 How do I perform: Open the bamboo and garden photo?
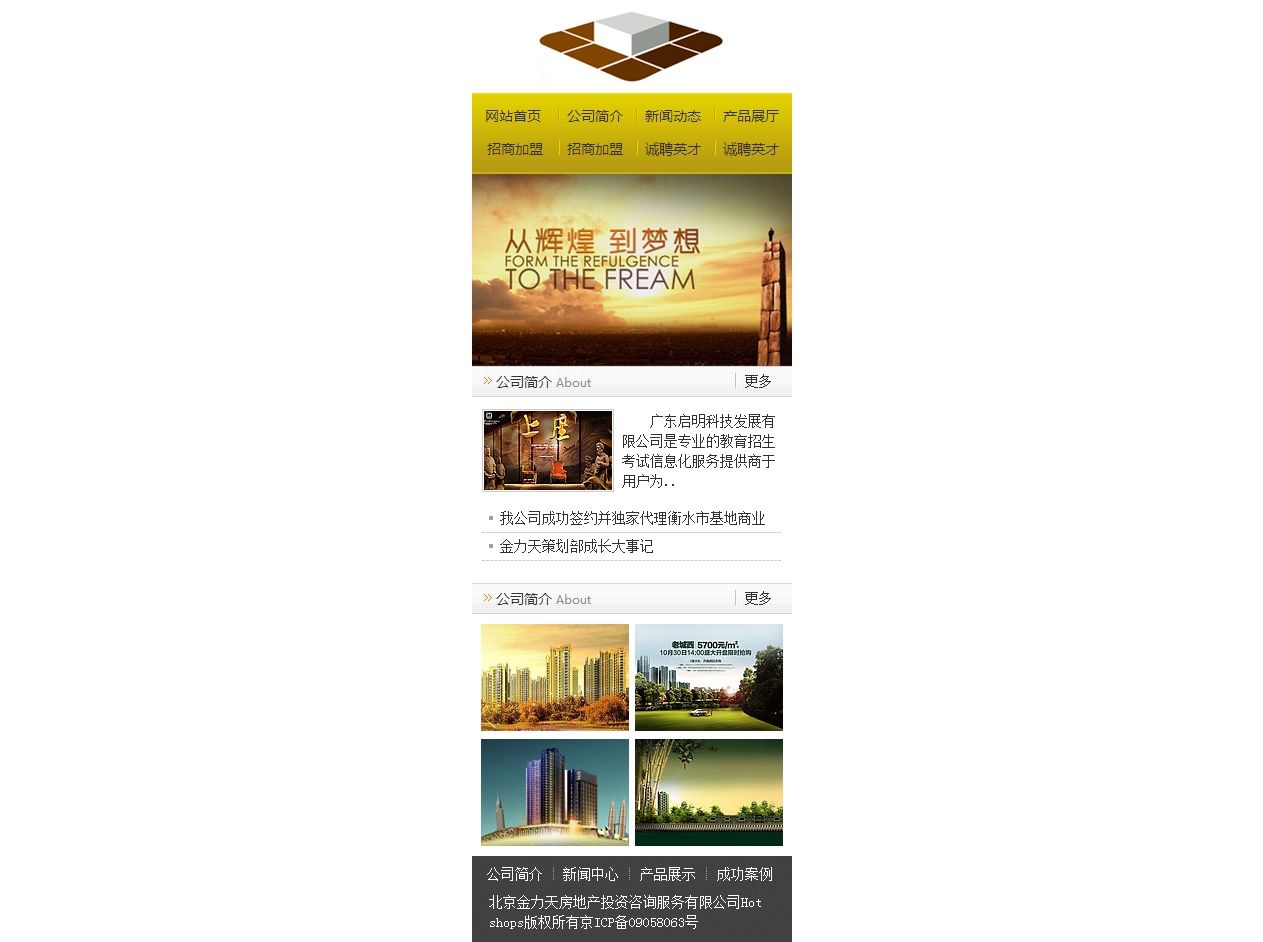(709, 792)
